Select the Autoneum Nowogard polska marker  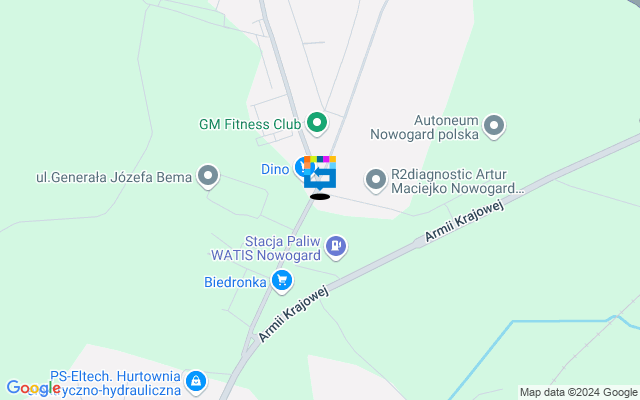coord(494,126)
